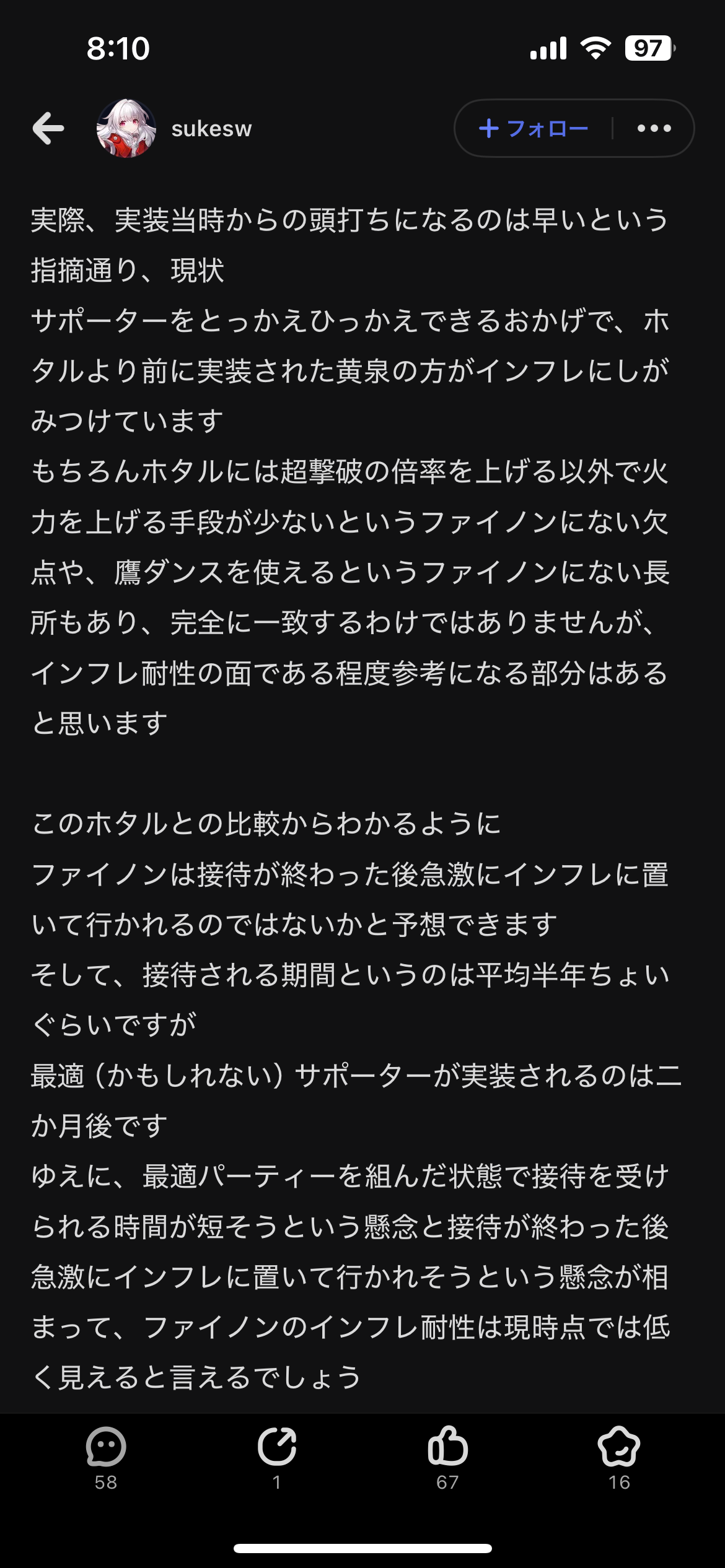Share this post
Image resolution: width=725 pixels, height=1568 pixels.
[277, 1458]
